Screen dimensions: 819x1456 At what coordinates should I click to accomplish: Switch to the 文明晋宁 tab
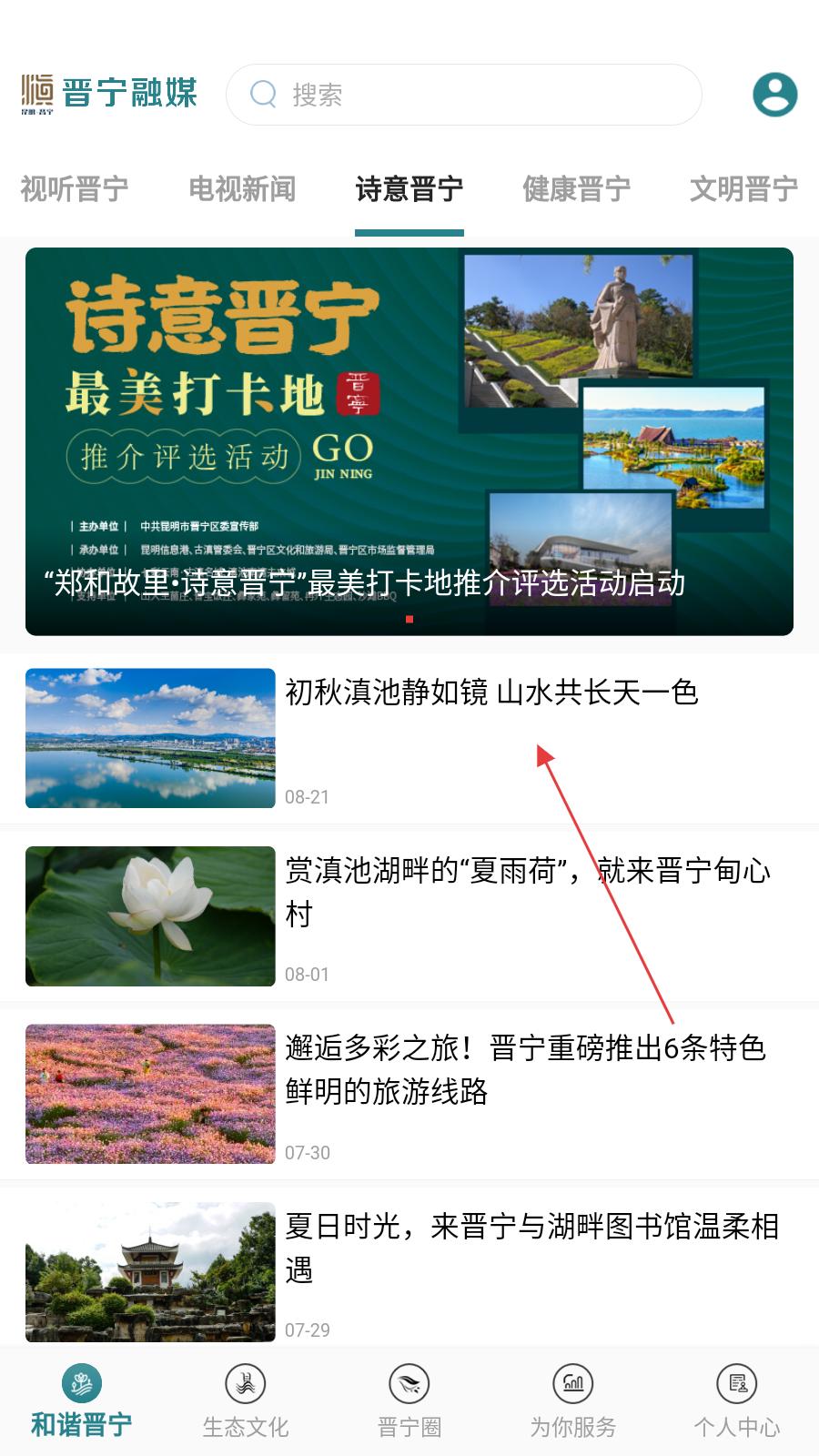click(x=744, y=189)
